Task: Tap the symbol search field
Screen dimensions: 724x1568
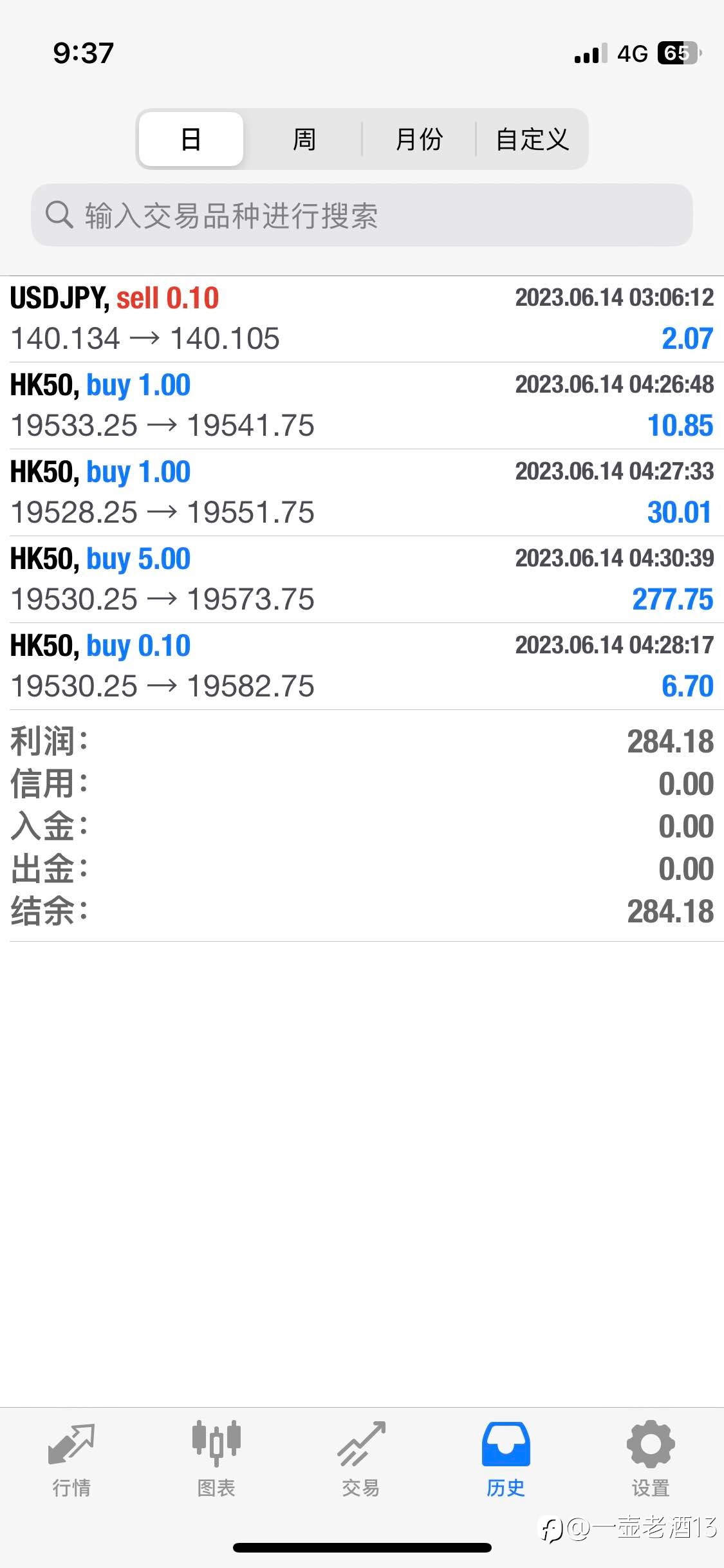Action: click(362, 215)
